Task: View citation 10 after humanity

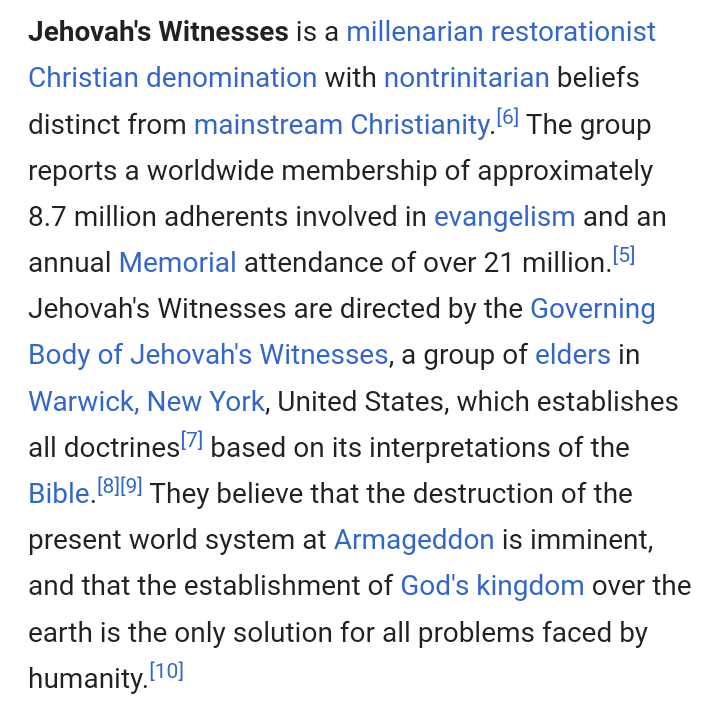Action: 167,672
